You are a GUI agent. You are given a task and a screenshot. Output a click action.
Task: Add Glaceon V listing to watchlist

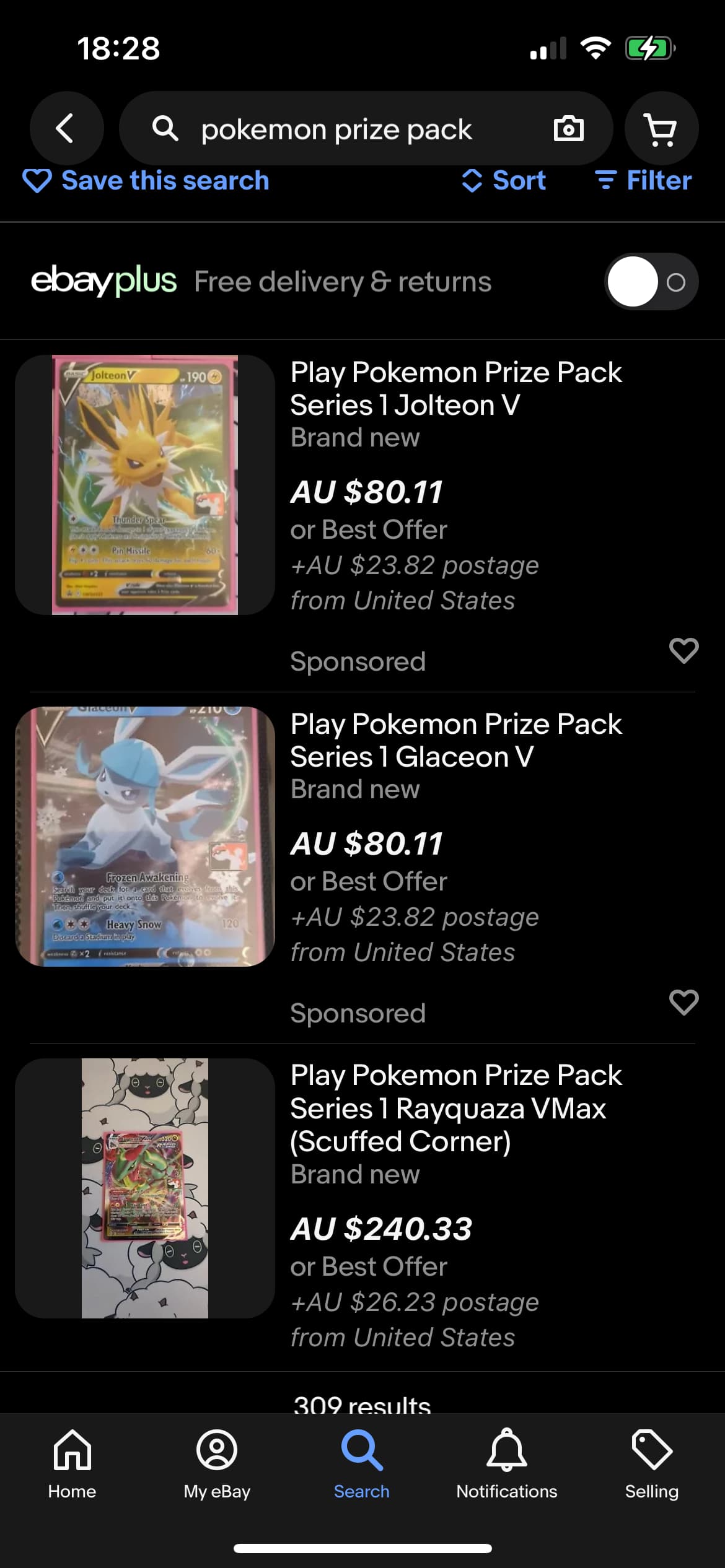coord(683,1002)
